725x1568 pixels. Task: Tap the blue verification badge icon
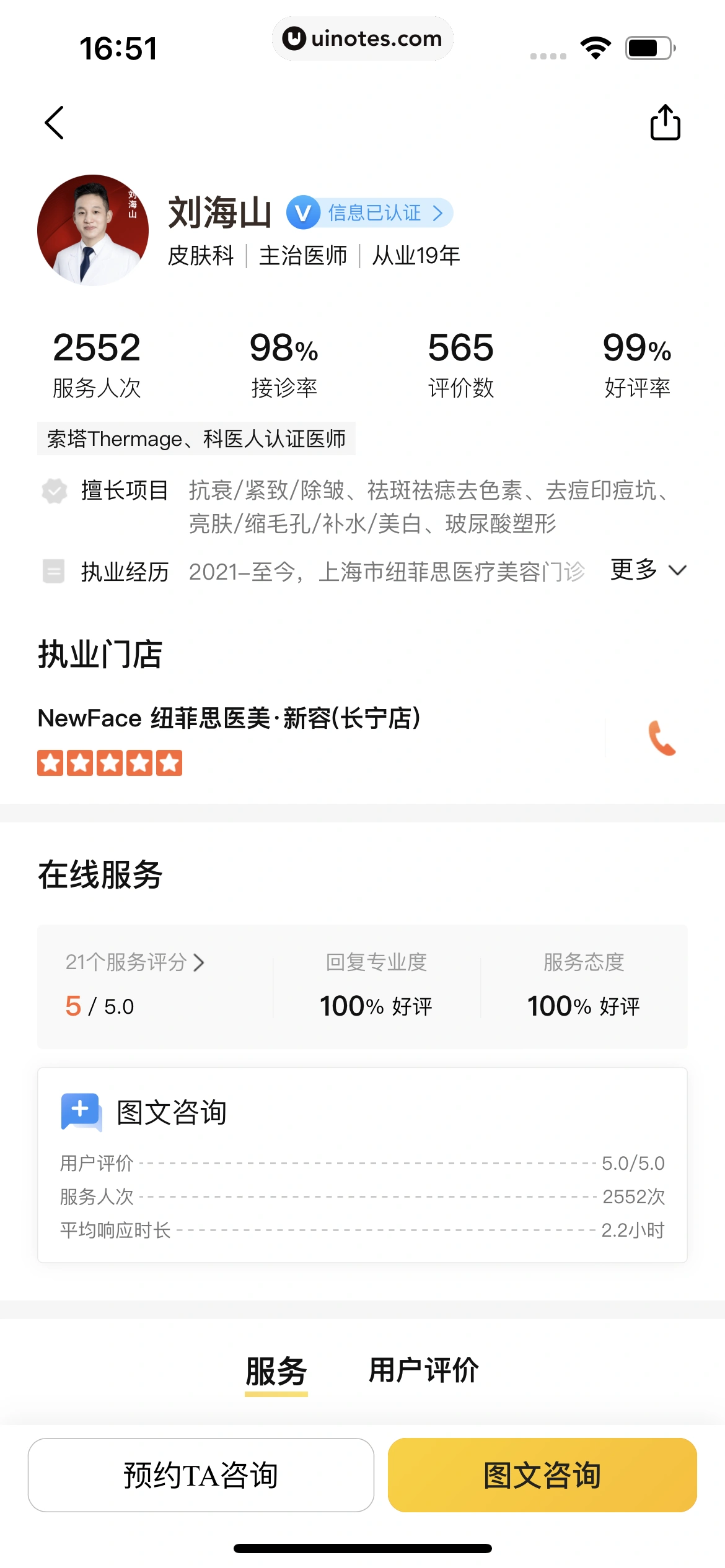303,212
